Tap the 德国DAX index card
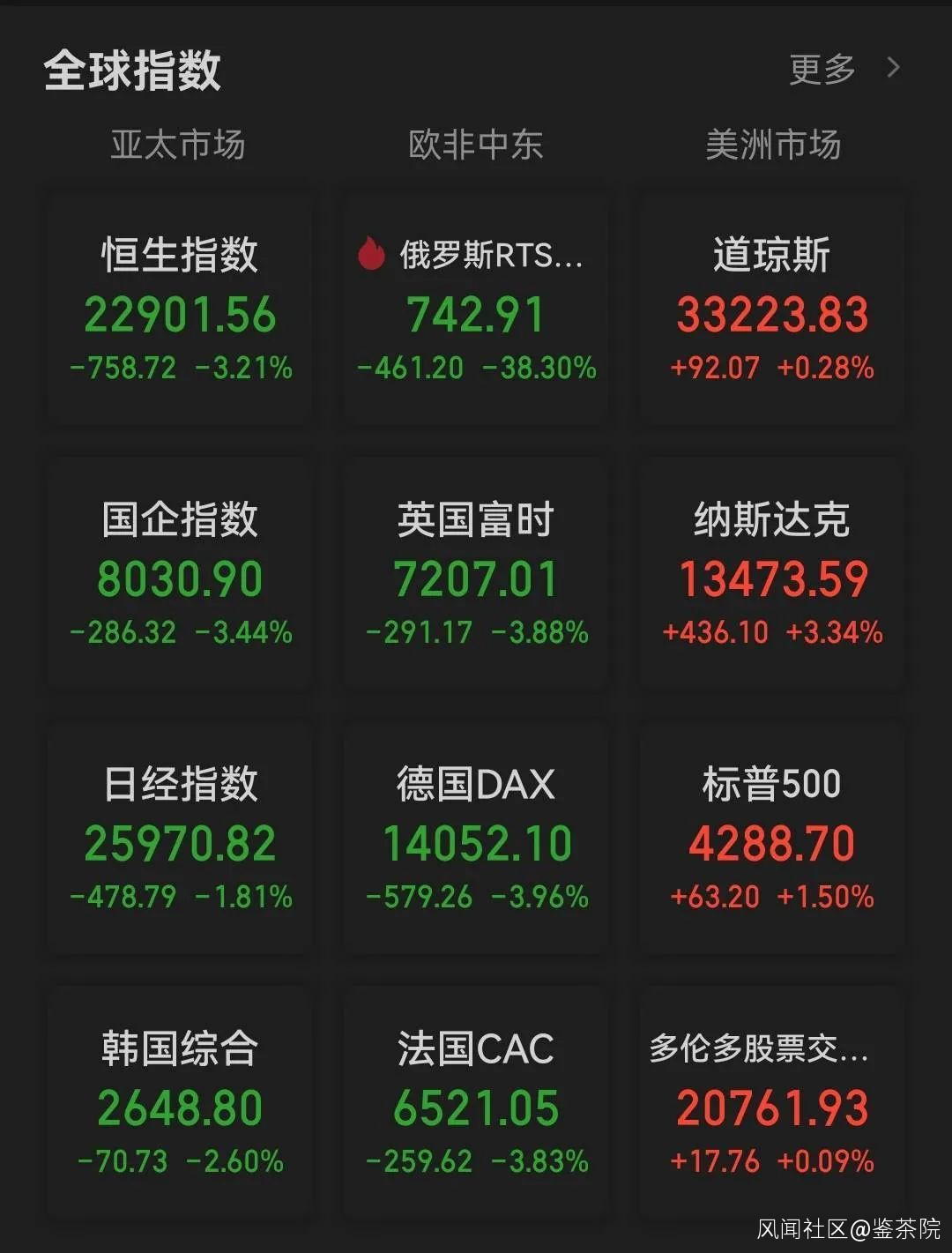This screenshot has height=1253, width=952. coord(476,838)
